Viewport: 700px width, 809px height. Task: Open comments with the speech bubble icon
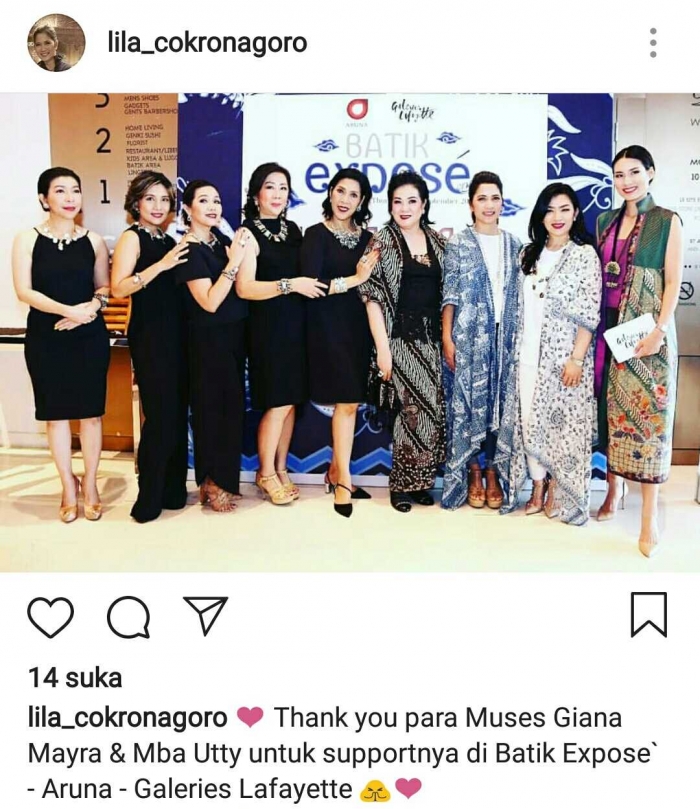click(x=127, y=615)
